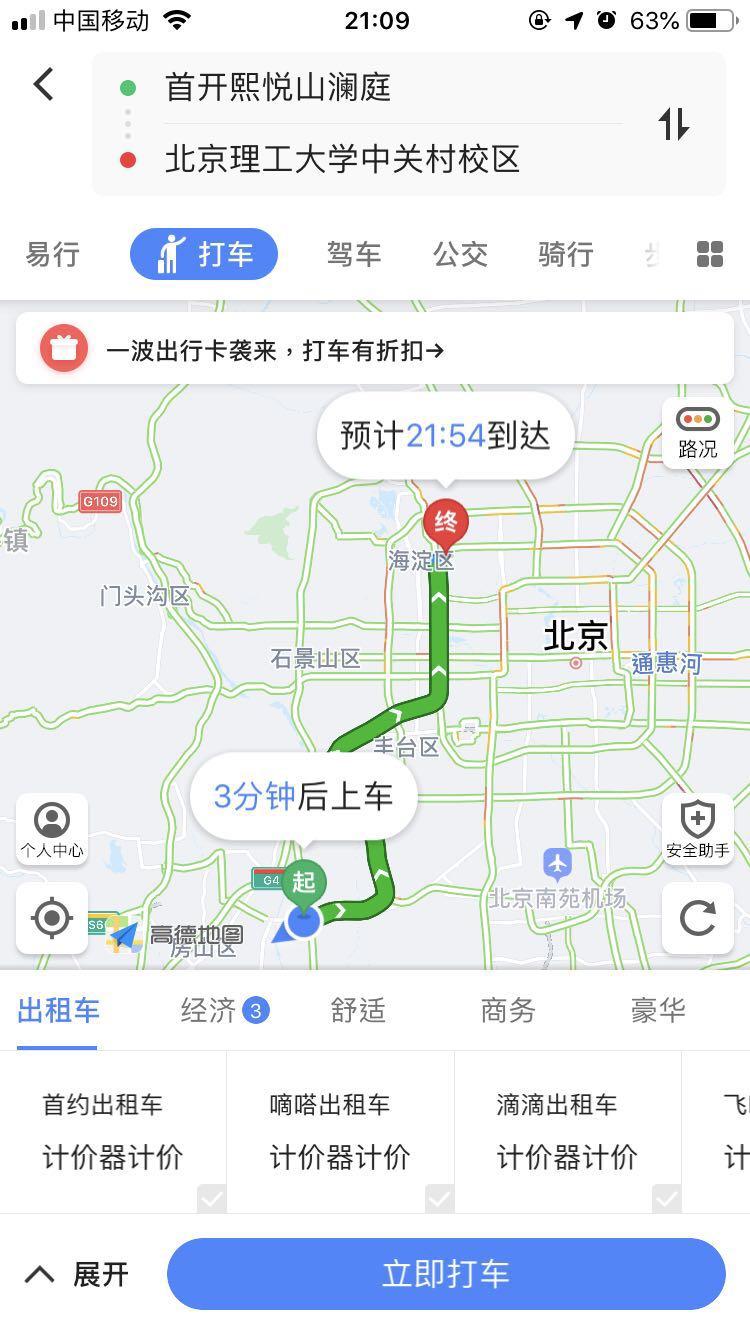The width and height of the screenshot is (750, 1334).
Task: Refresh the route with the reload icon
Action: pos(697,917)
